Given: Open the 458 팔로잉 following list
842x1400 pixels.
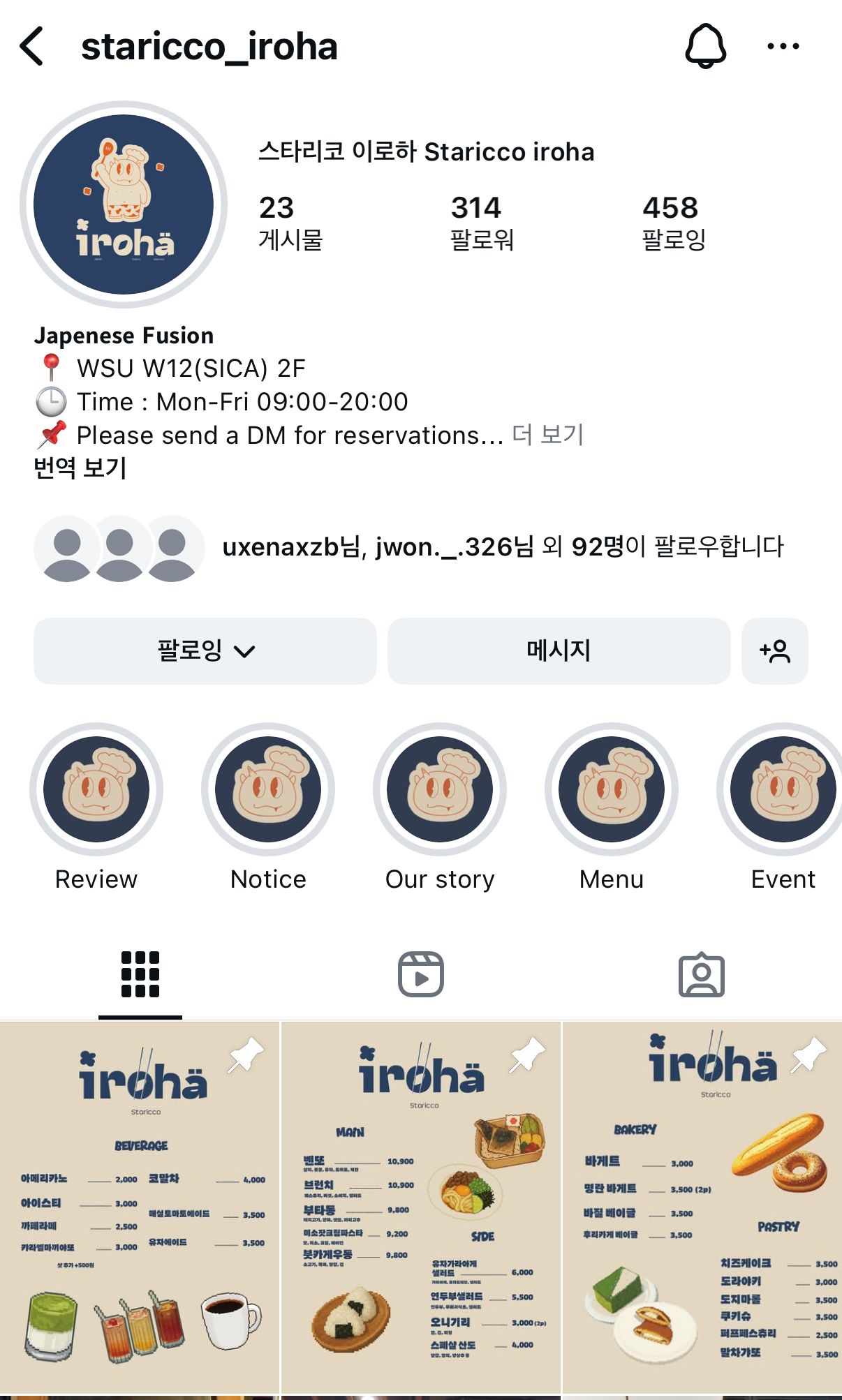Looking at the screenshot, I should pyautogui.click(x=673, y=222).
